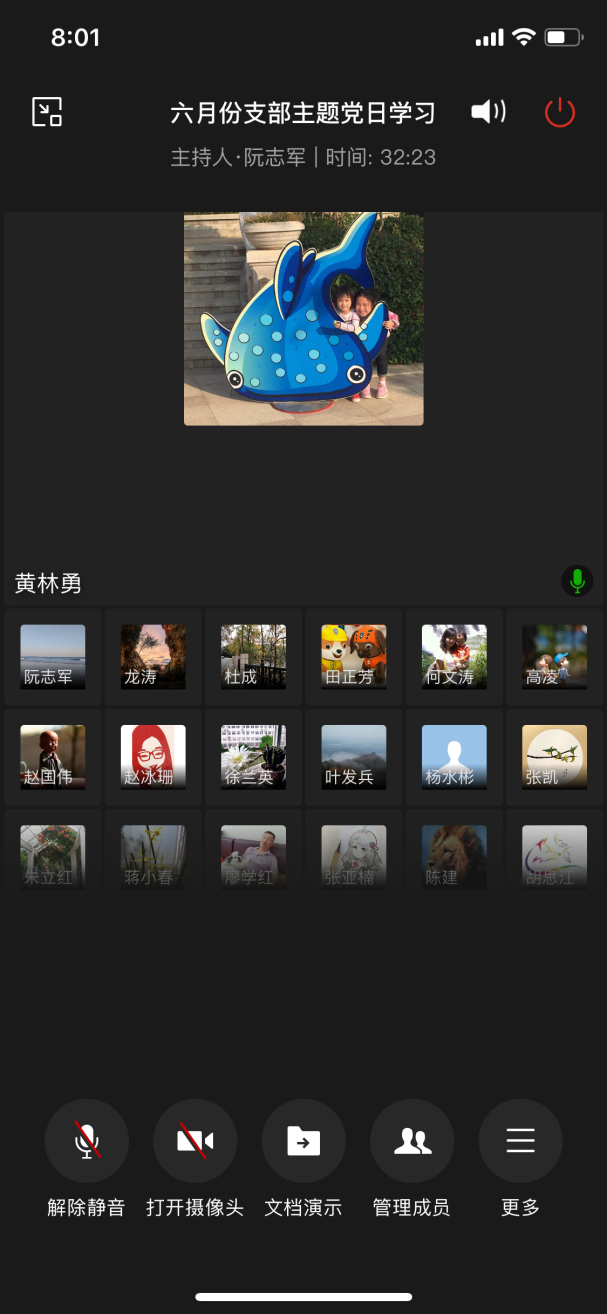Image resolution: width=607 pixels, height=1314 pixels.
Task: Open 管理成员 to manage members
Action: [x=412, y=1141]
